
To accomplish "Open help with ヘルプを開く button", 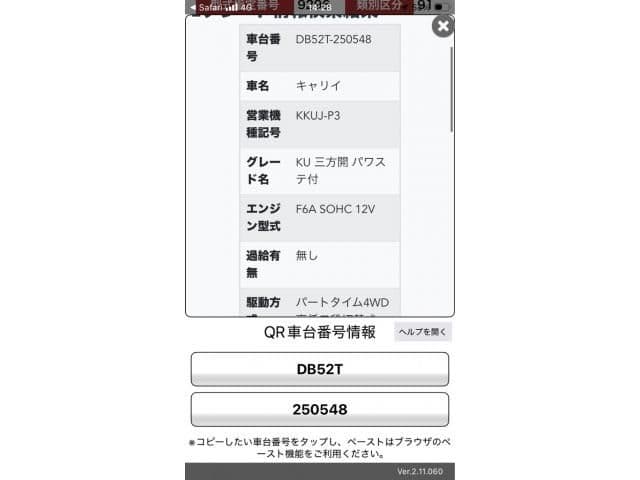I will click(x=423, y=332).
